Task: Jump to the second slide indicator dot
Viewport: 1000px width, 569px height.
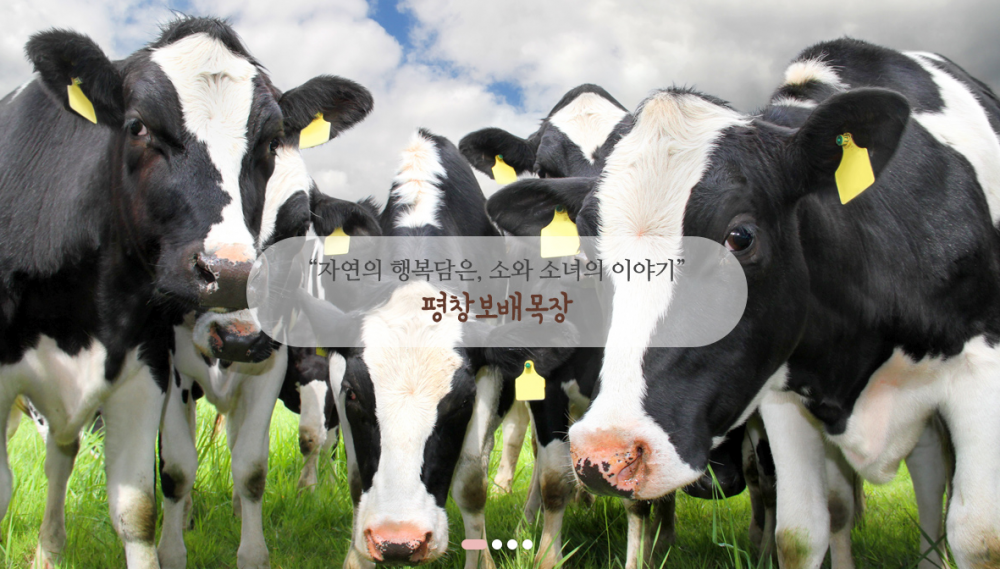Action: coord(497,545)
